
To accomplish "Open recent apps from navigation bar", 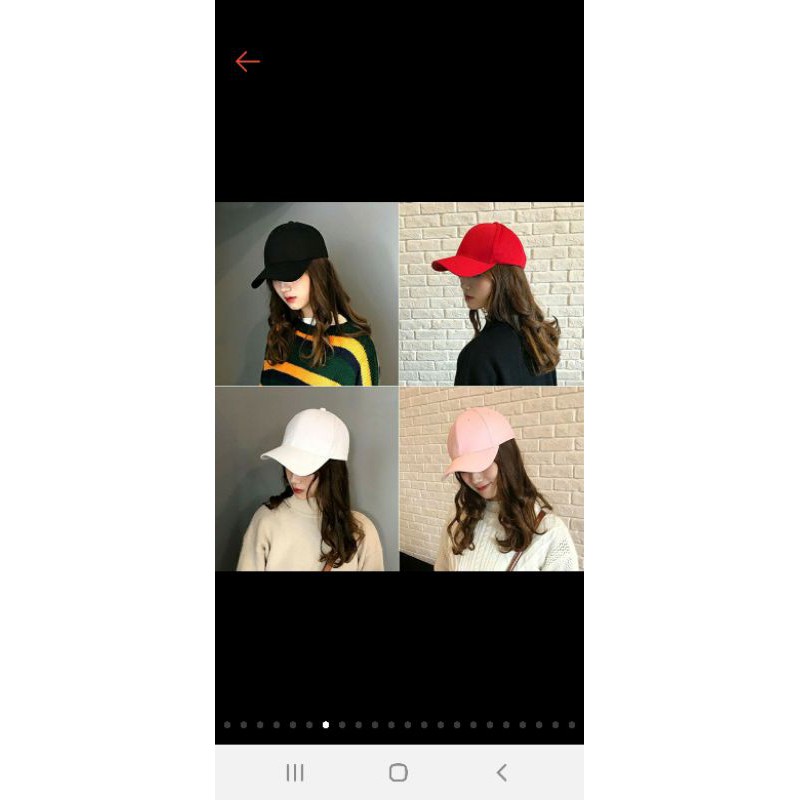I will 295,772.
